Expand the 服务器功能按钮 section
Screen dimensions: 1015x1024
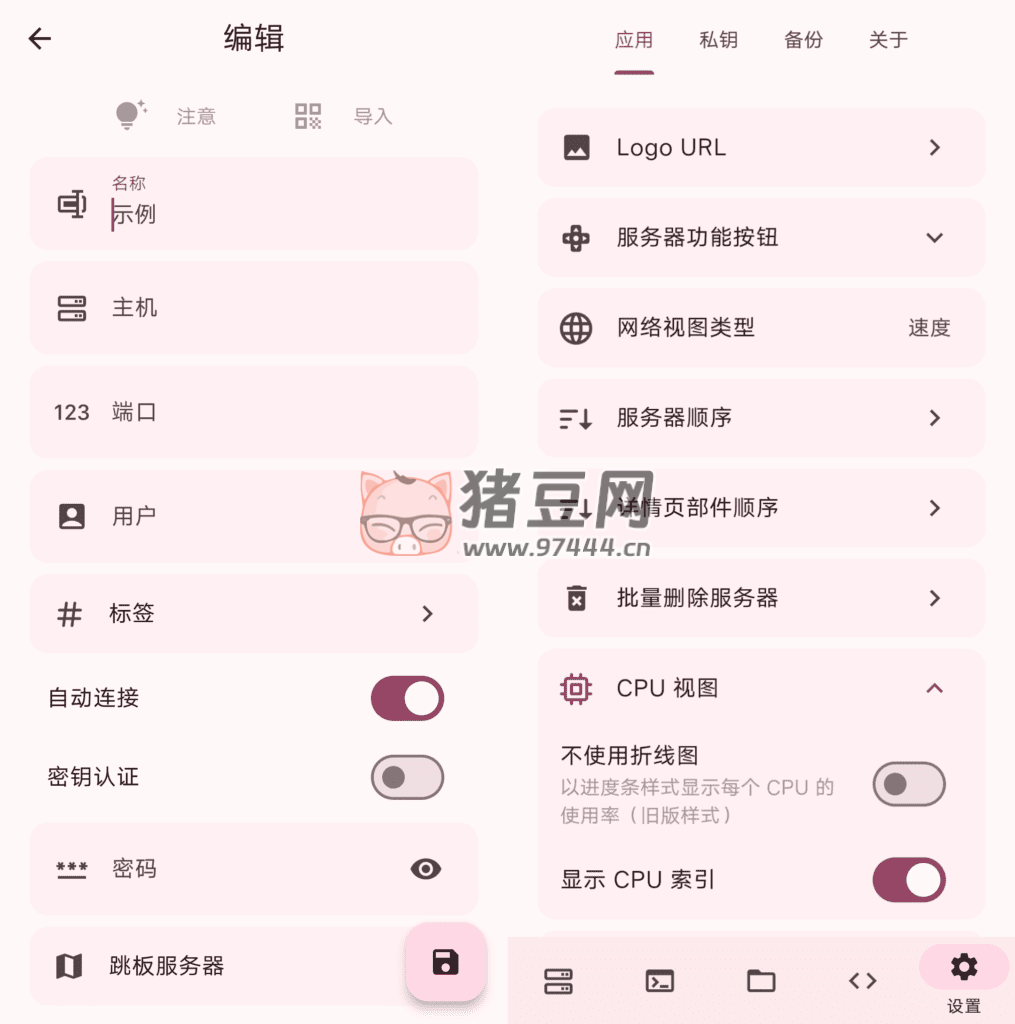[x=761, y=238]
